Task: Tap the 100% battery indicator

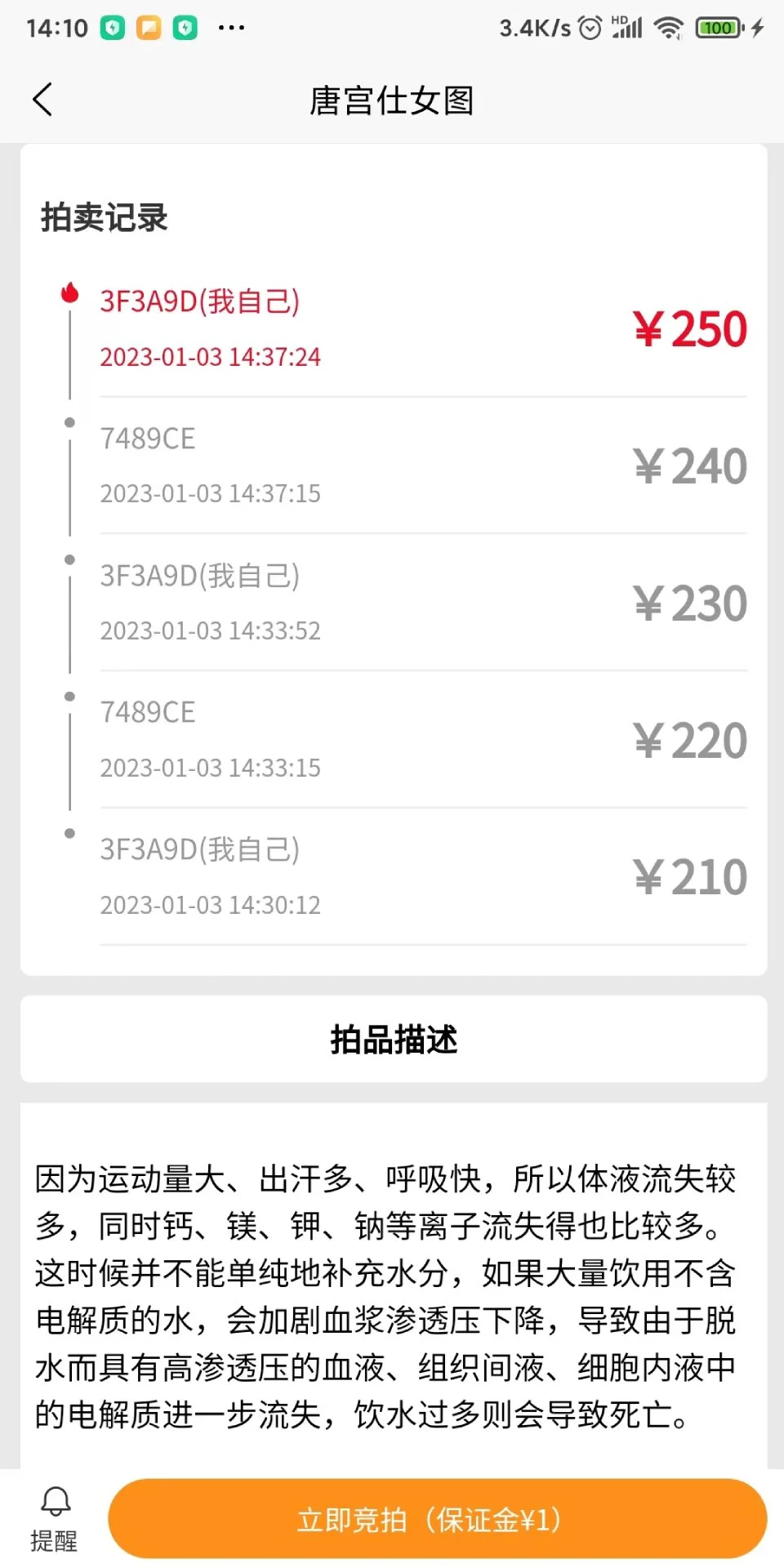Action: pos(718,27)
